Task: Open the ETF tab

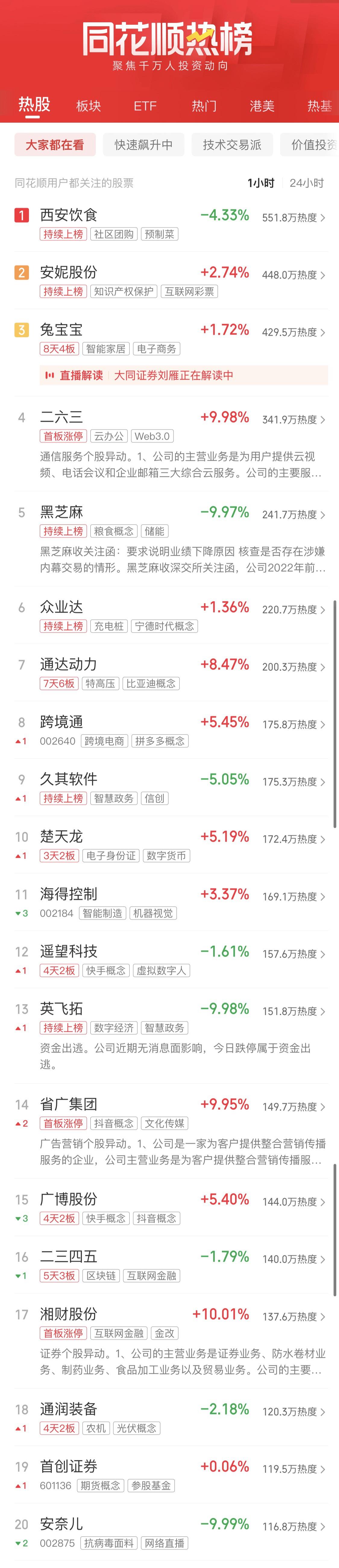Action: (x=145, y=106)
